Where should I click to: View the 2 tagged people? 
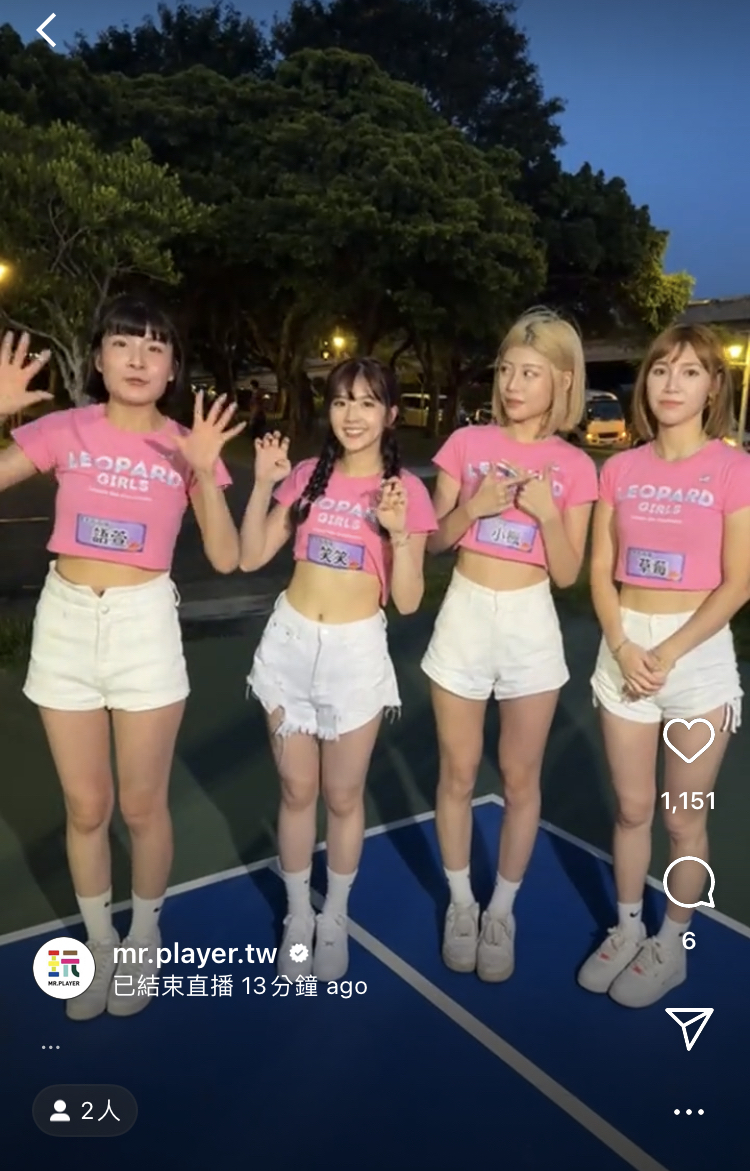pyautogui.click(x=85, y=1111)
